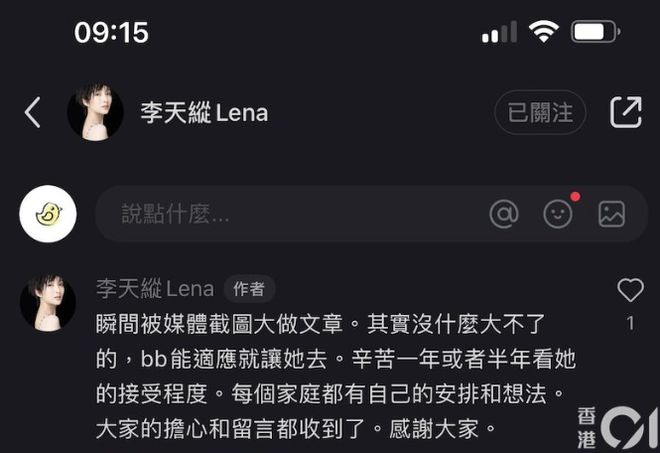Like 李天縱 Lena's comment
The width and height of the screenshot is (660, 453).
(x=630, y=291)
